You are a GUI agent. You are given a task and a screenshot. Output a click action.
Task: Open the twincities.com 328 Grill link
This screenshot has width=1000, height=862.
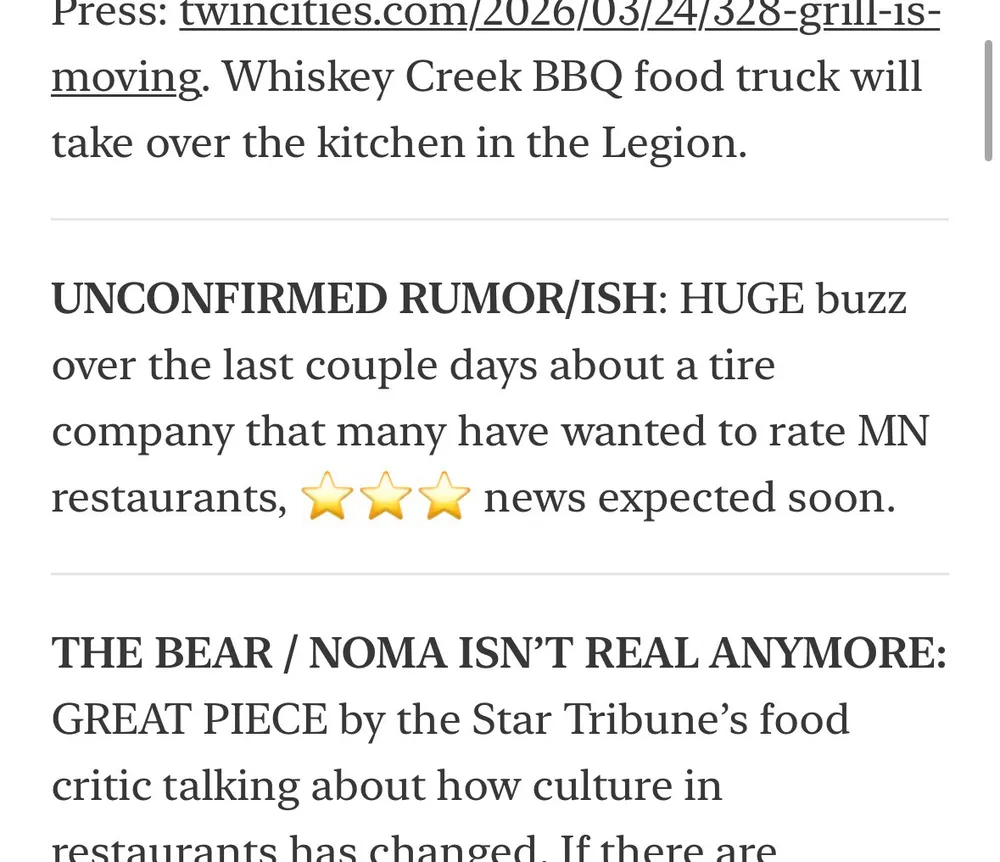pyautogui.click(x=558, y=16)
